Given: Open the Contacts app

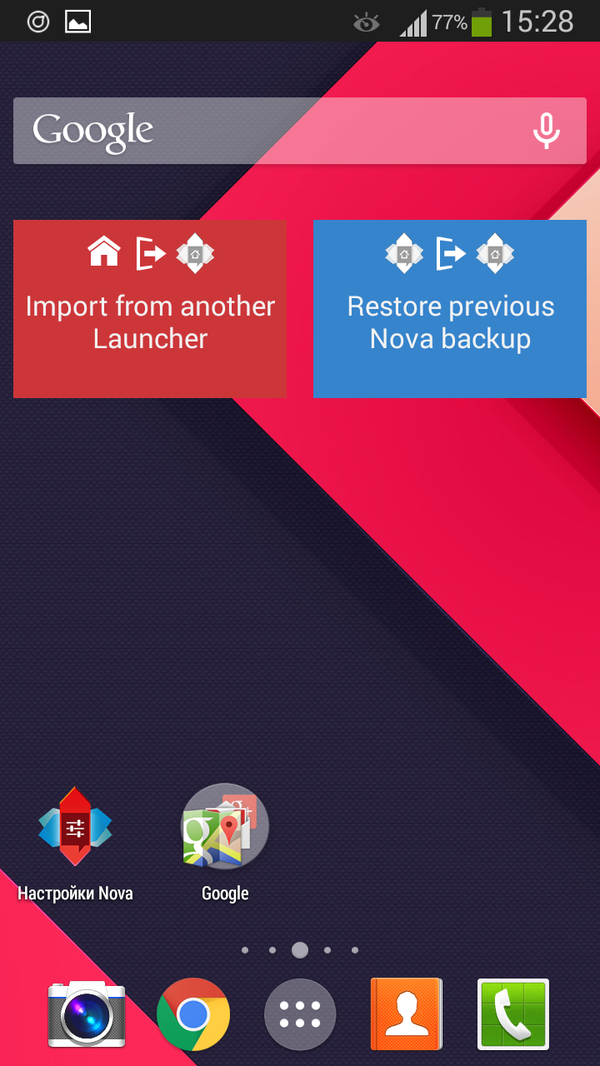Looking at the screenshot, I should click(x=406, y=1014).
